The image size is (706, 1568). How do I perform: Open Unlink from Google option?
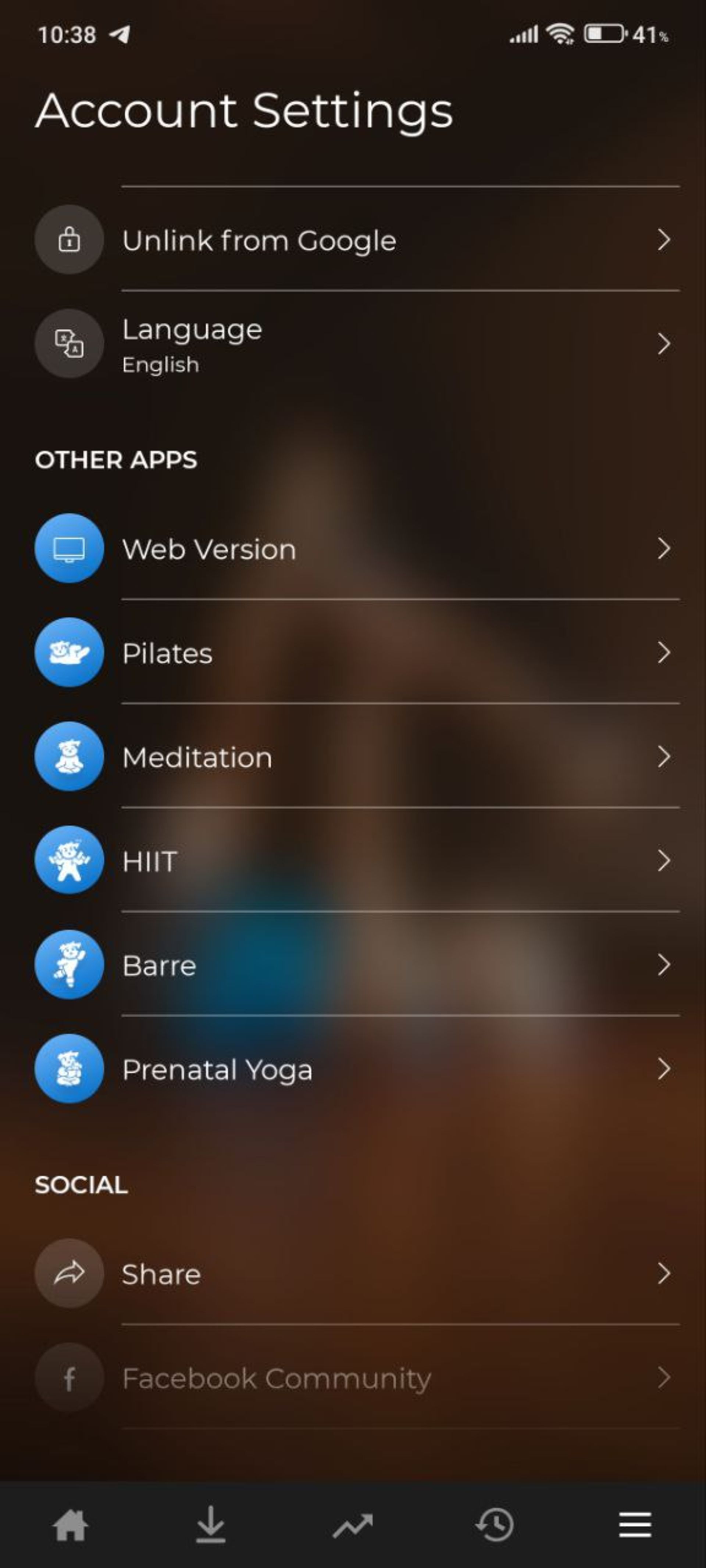pos(353,240)
